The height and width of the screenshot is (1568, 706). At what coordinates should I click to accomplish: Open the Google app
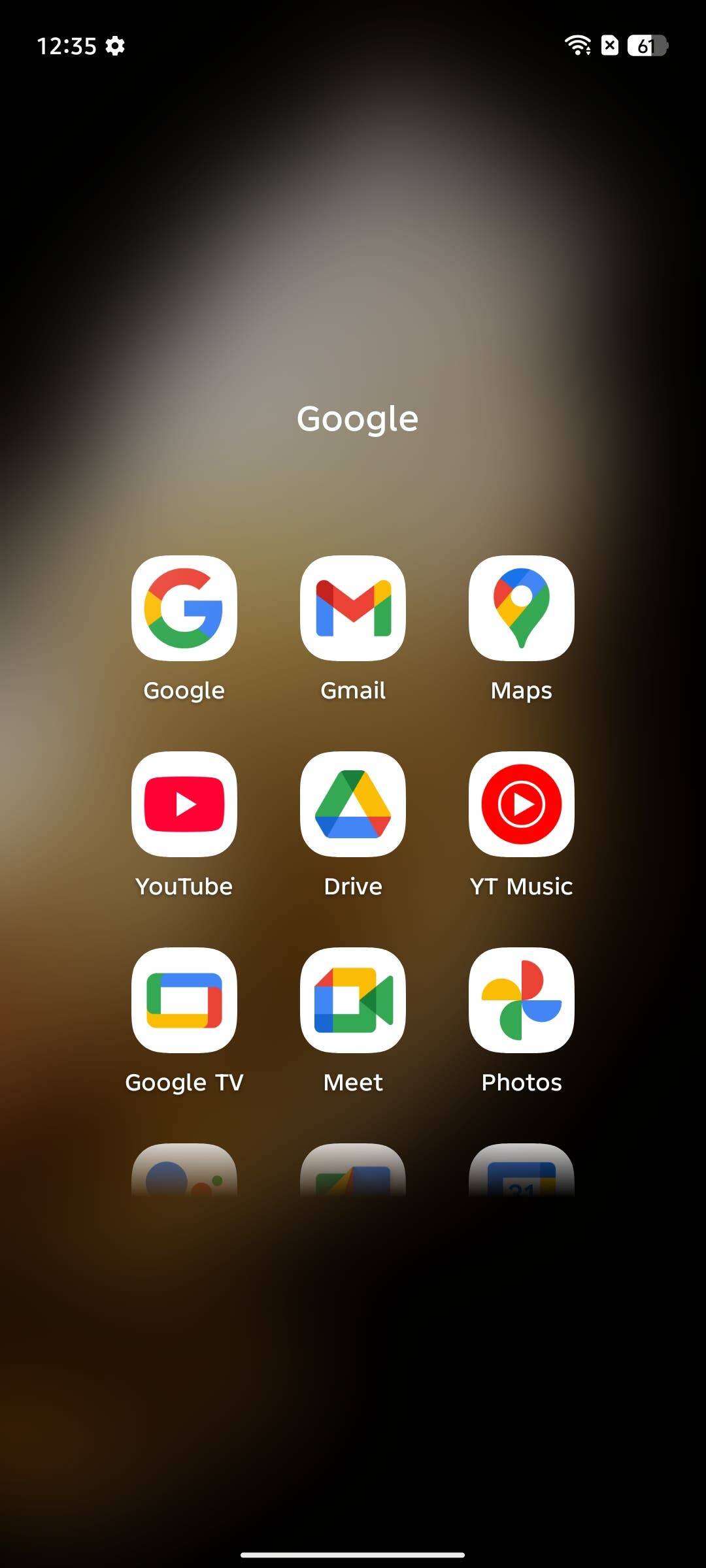[184, 608]
